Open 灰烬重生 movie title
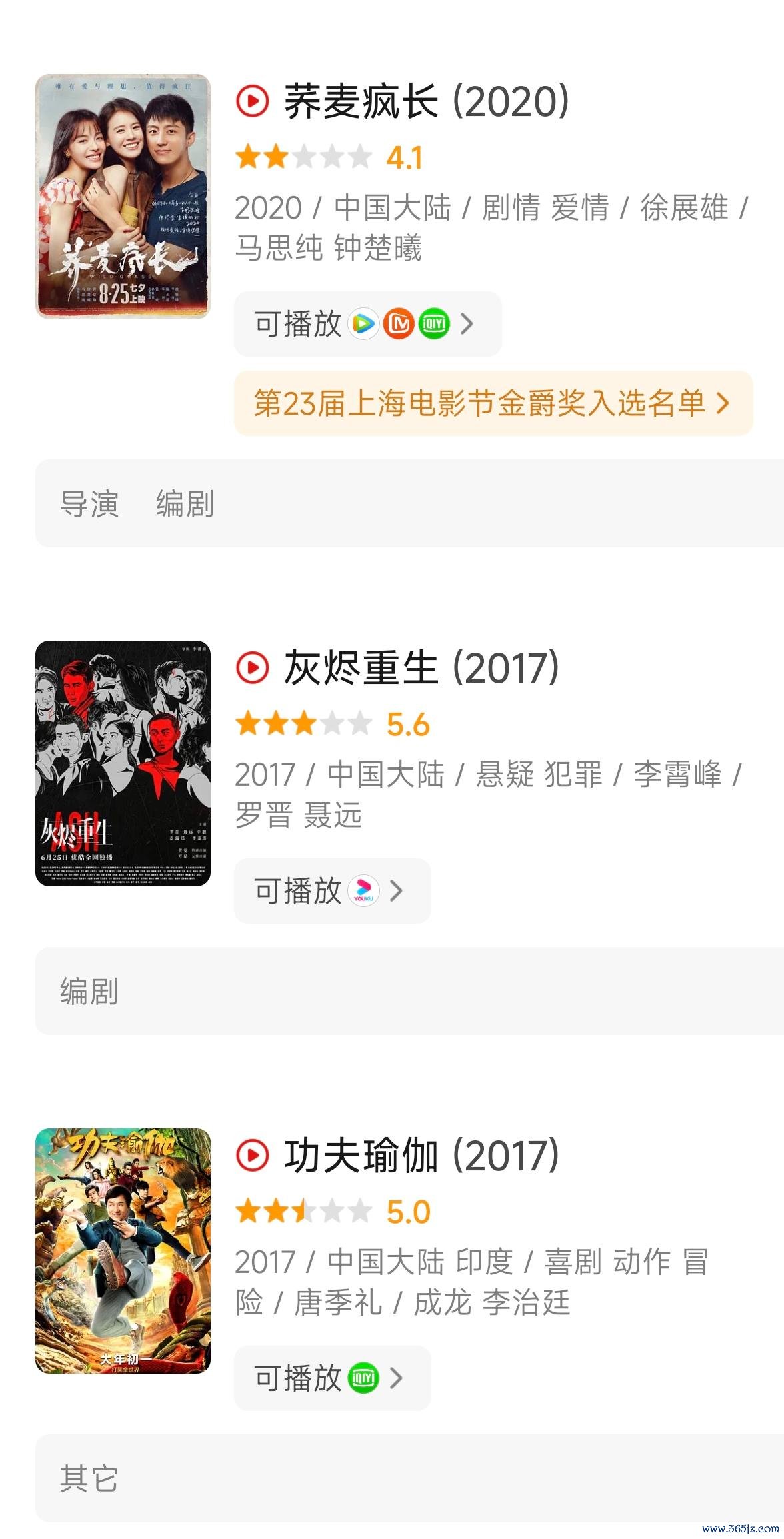Screen dimensions: 784x1539 tap(421, 668)
